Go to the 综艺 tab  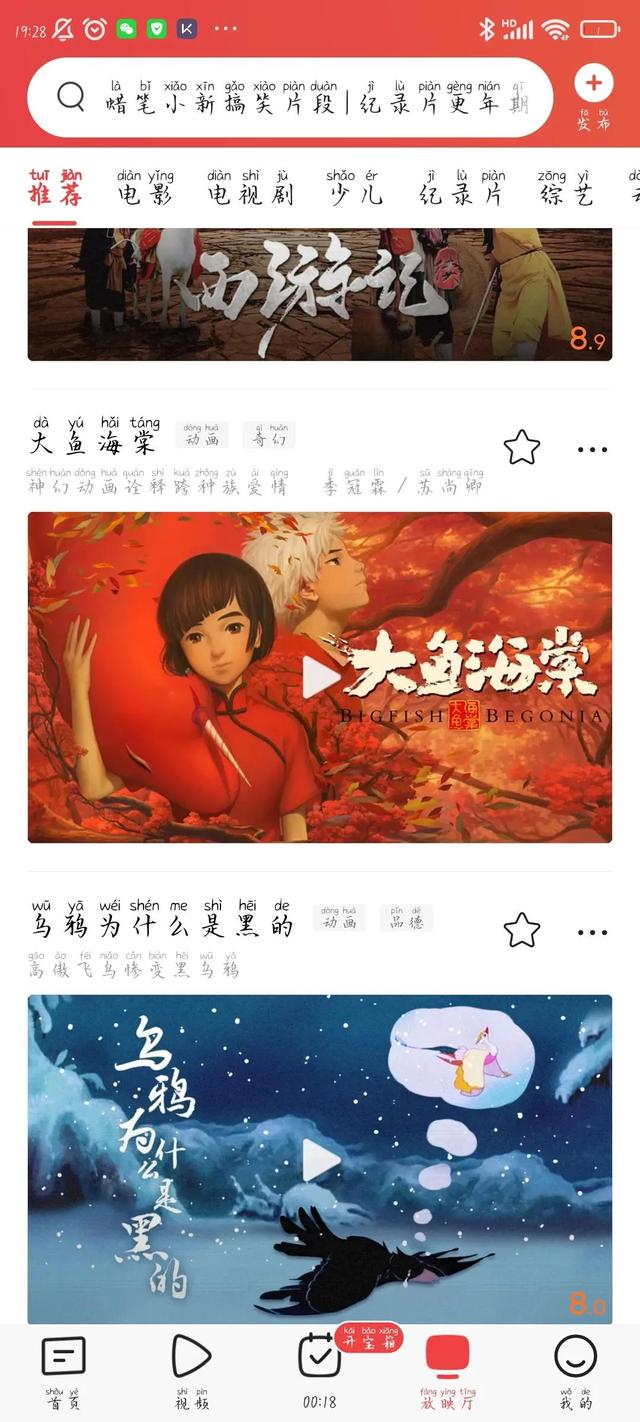pos(566,187)
